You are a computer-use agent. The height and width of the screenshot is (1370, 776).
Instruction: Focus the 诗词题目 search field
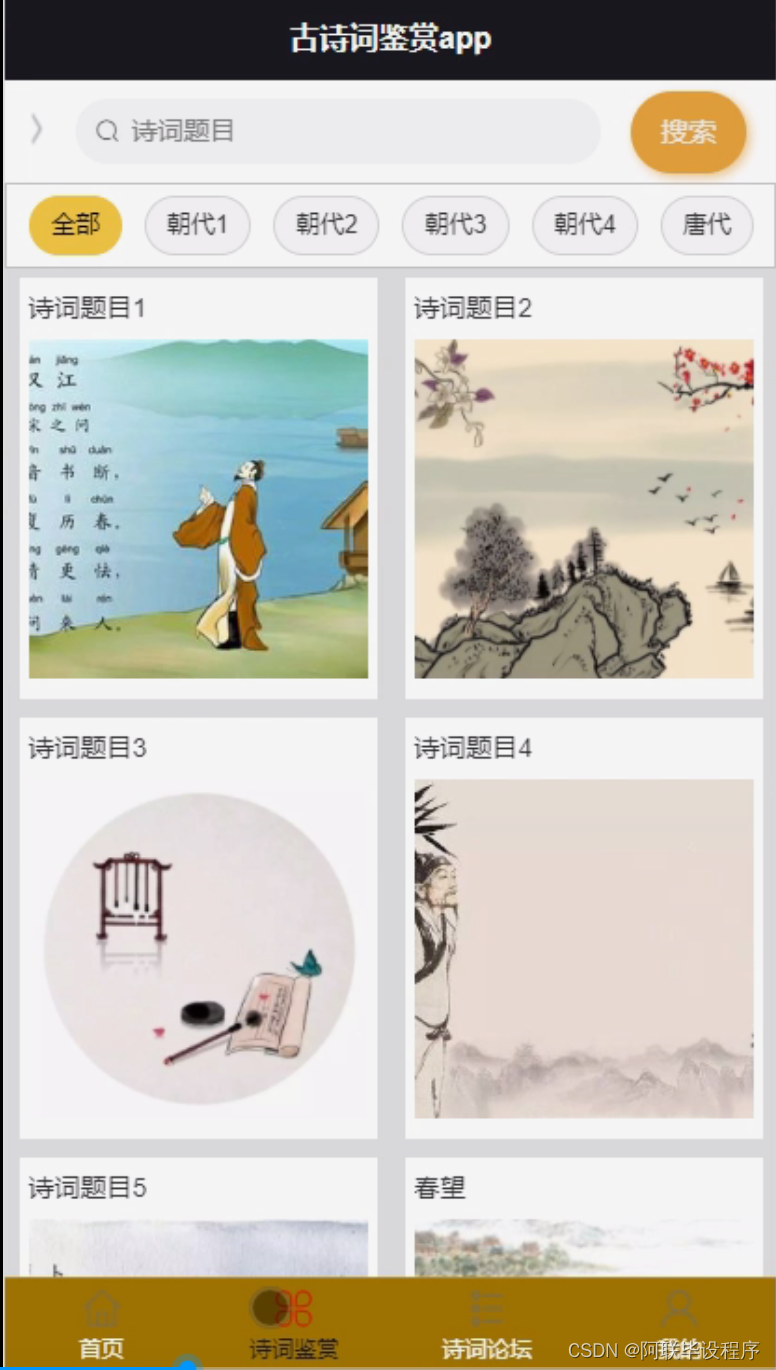click(340, 131)
